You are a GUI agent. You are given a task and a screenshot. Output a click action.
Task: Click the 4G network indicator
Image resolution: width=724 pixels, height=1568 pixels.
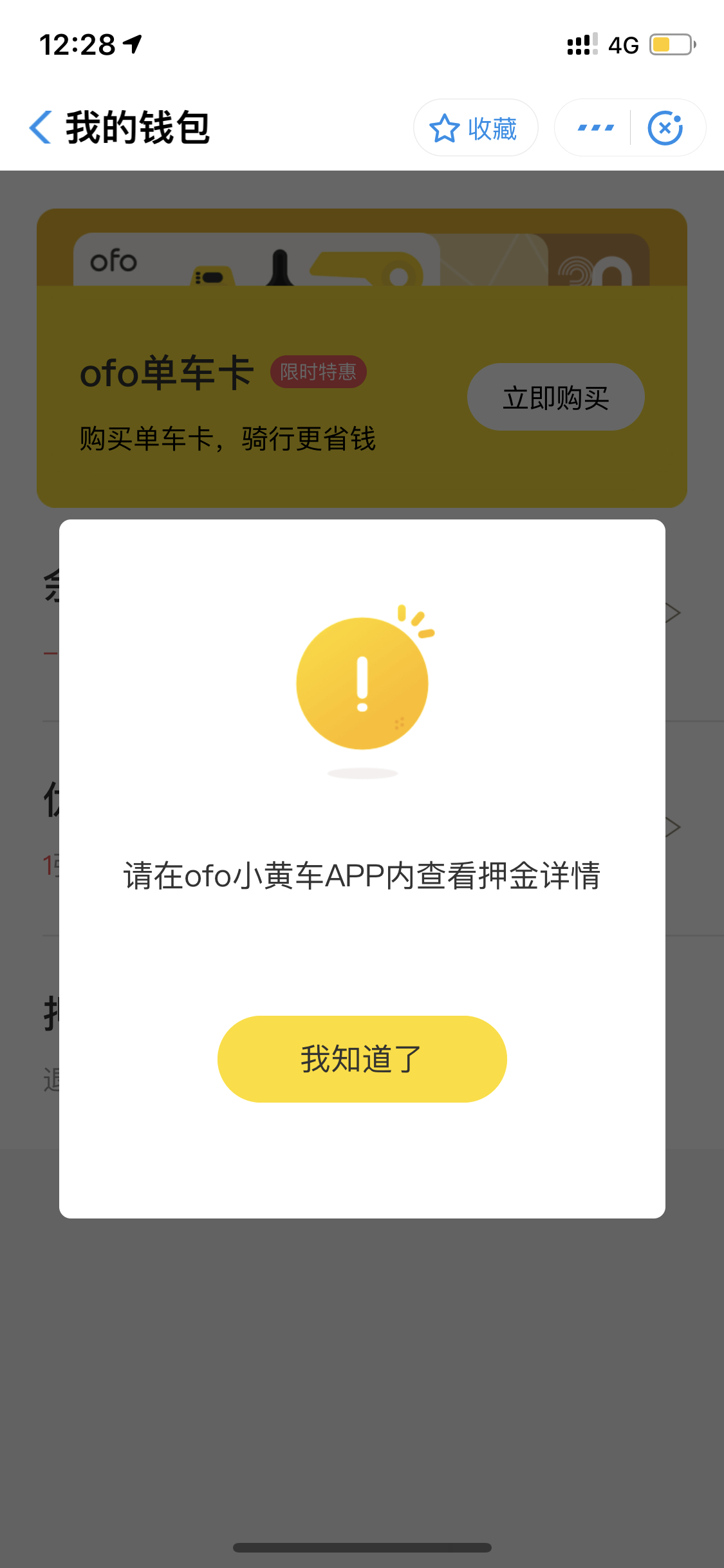coord(622,44)
